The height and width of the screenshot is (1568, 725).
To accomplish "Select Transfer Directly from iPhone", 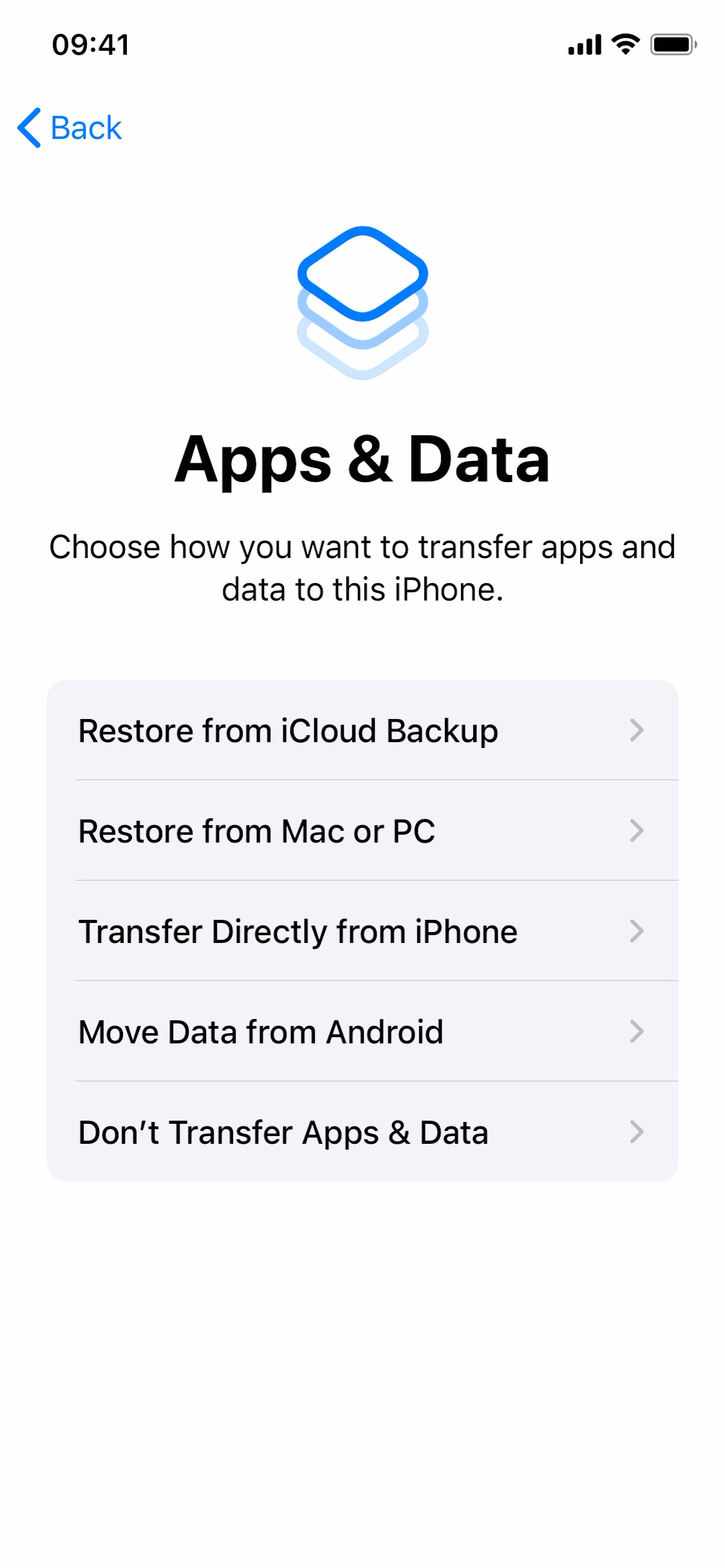I will [x=297, y=931].
